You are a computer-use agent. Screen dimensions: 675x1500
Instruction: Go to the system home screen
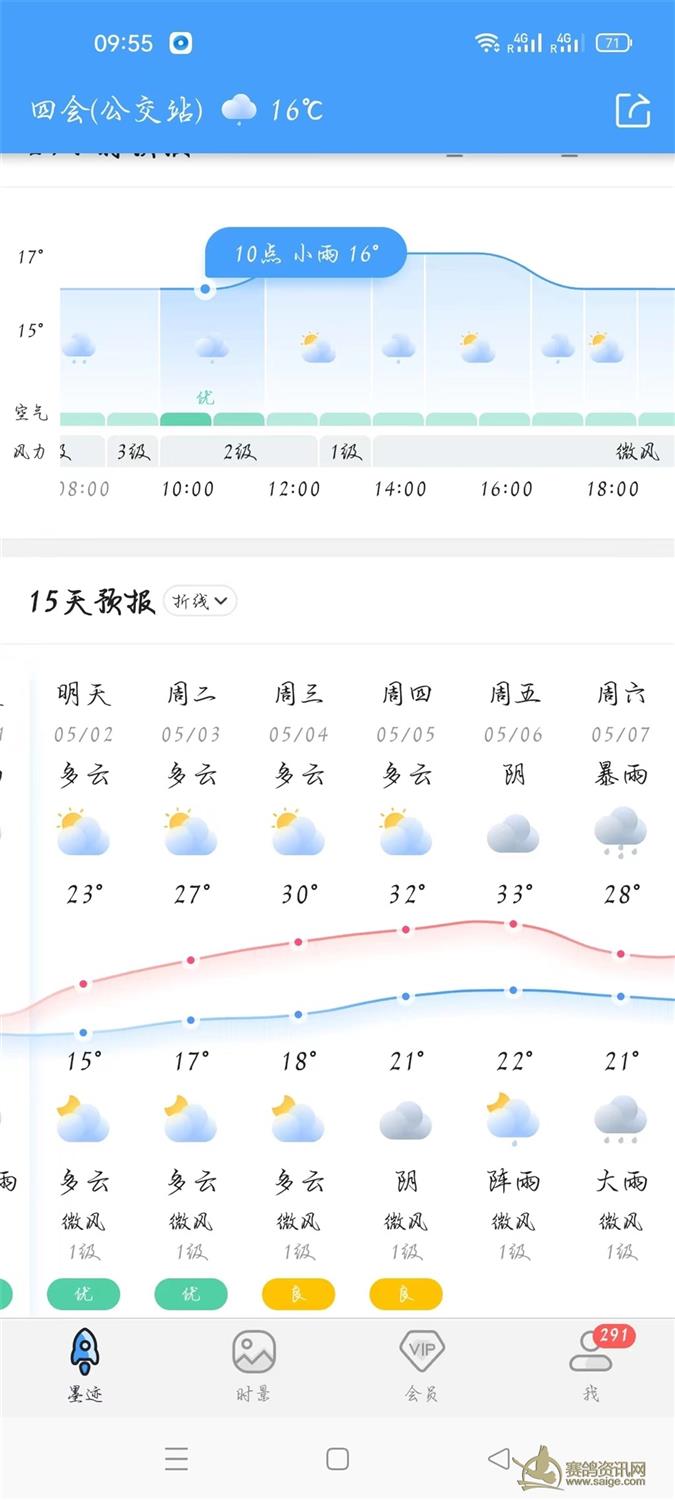pyautogui.click(x=338, y=1459)
